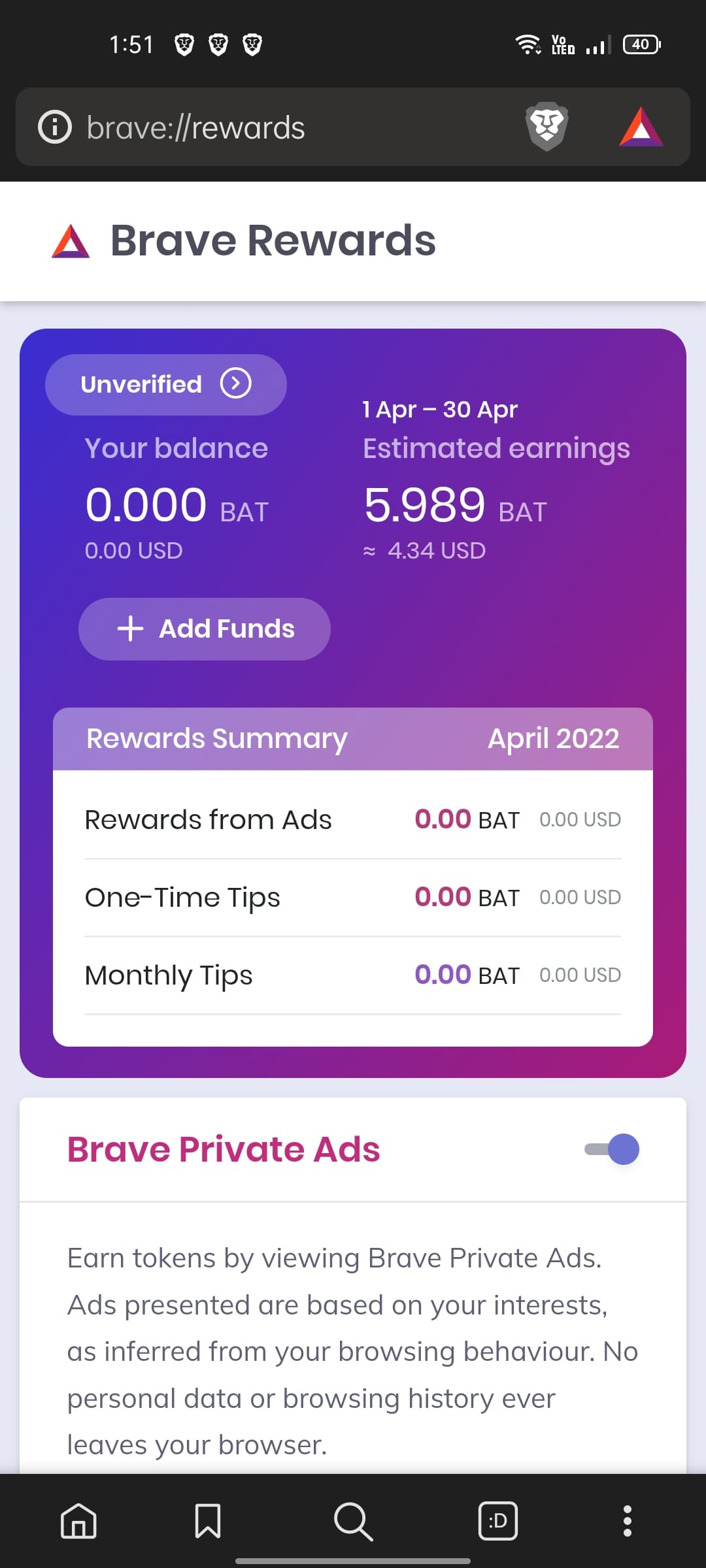
Task: Open the Brave Shields lion icon
Action: pyautogui.click(x=546, y=127)
